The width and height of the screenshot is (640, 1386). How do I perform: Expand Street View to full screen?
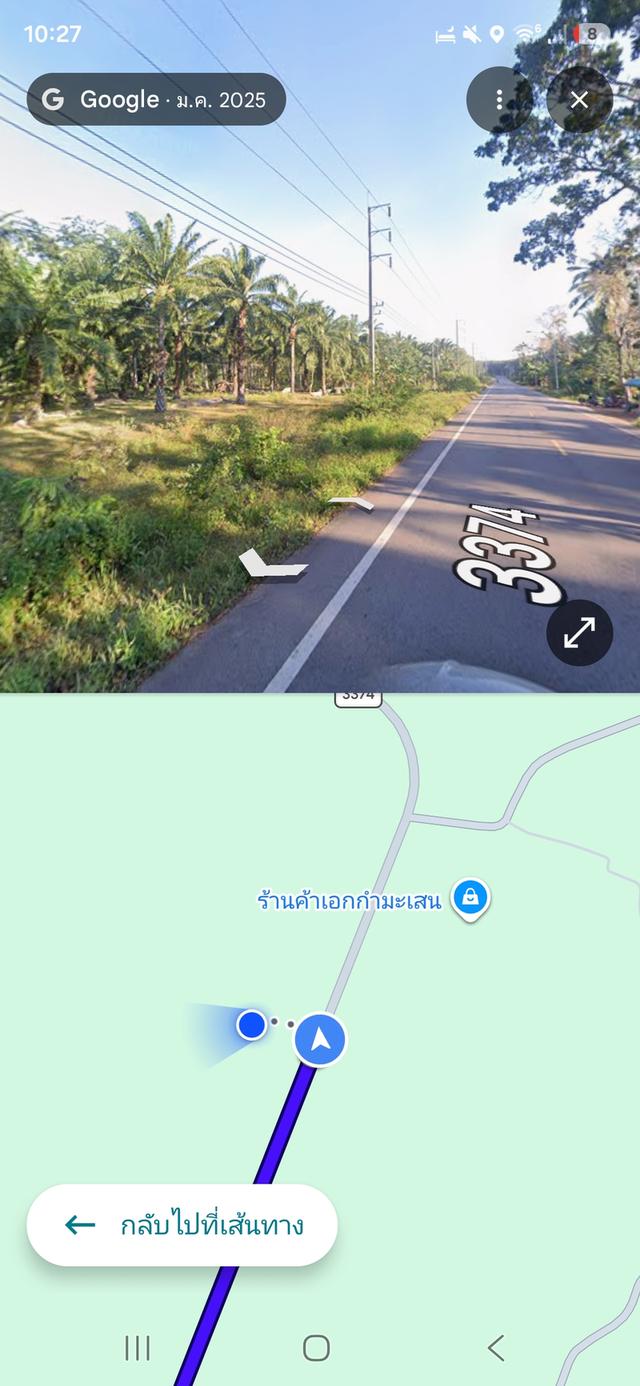coord(579,632)
